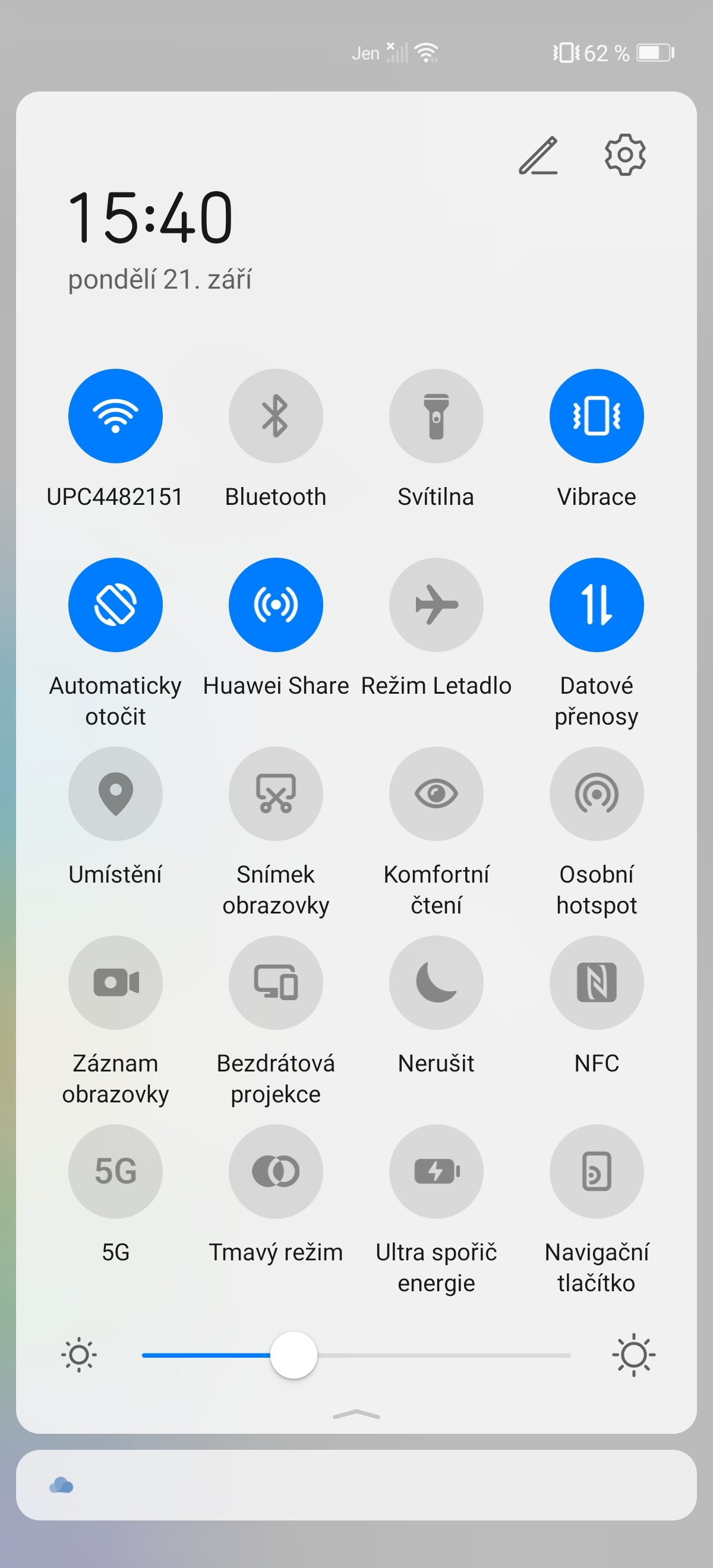Start a screen recording with Záznam obrazovky
The width and height of the screenshot is (713, 1568).
pos(115,982)
